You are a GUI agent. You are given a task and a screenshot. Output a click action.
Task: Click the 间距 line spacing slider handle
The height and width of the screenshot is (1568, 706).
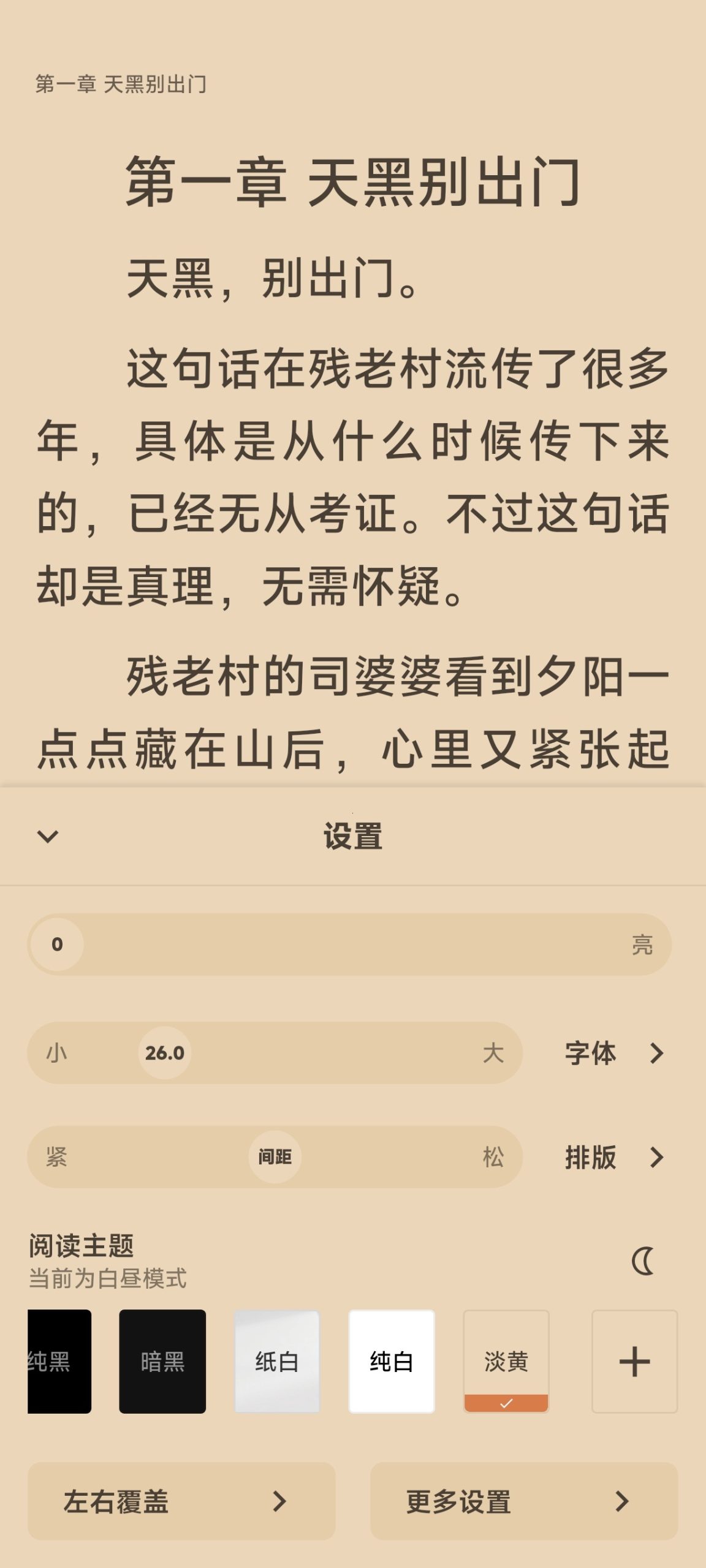tap(277, 1158)
